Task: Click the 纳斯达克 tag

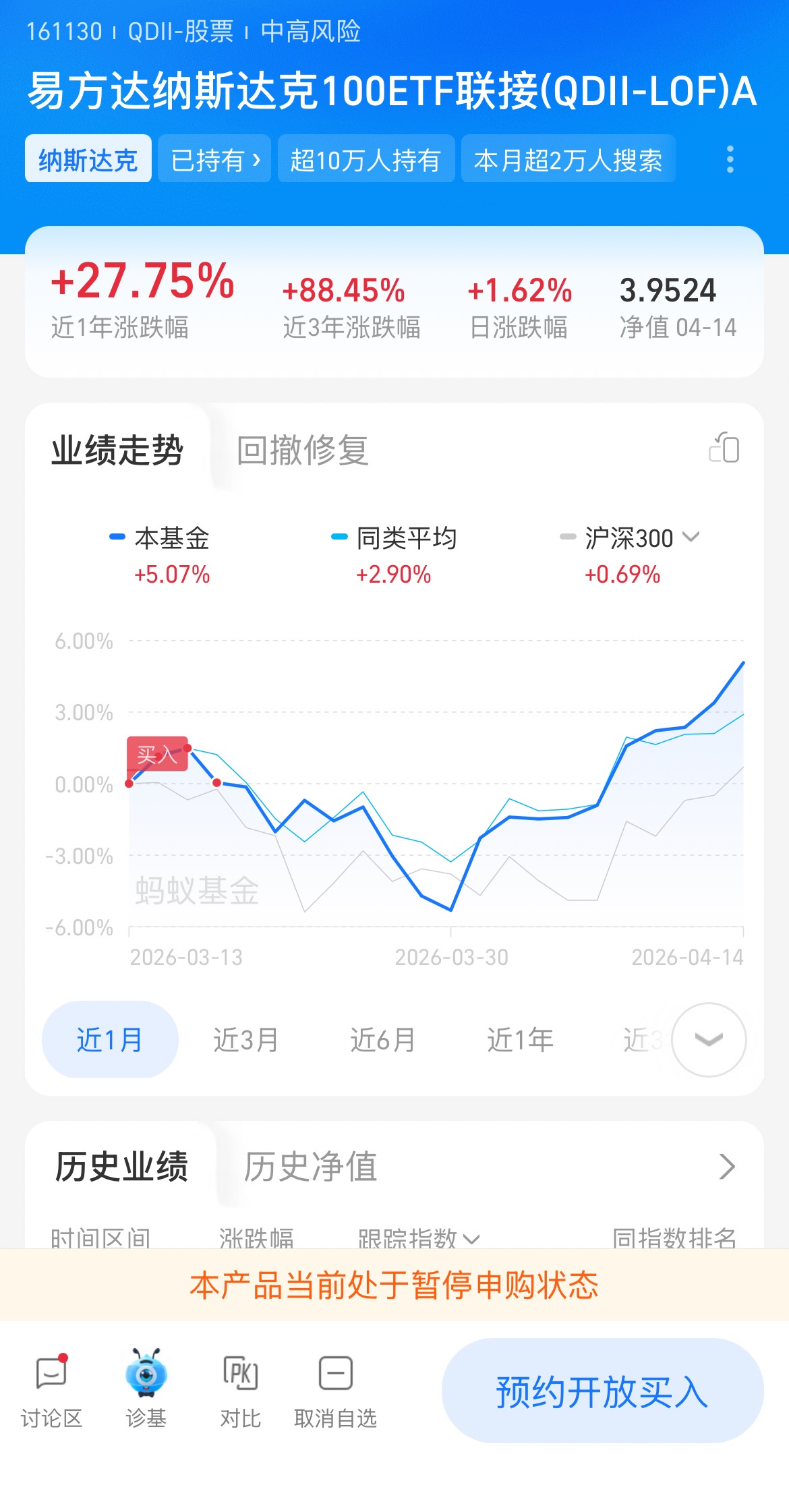Action: 88,159
